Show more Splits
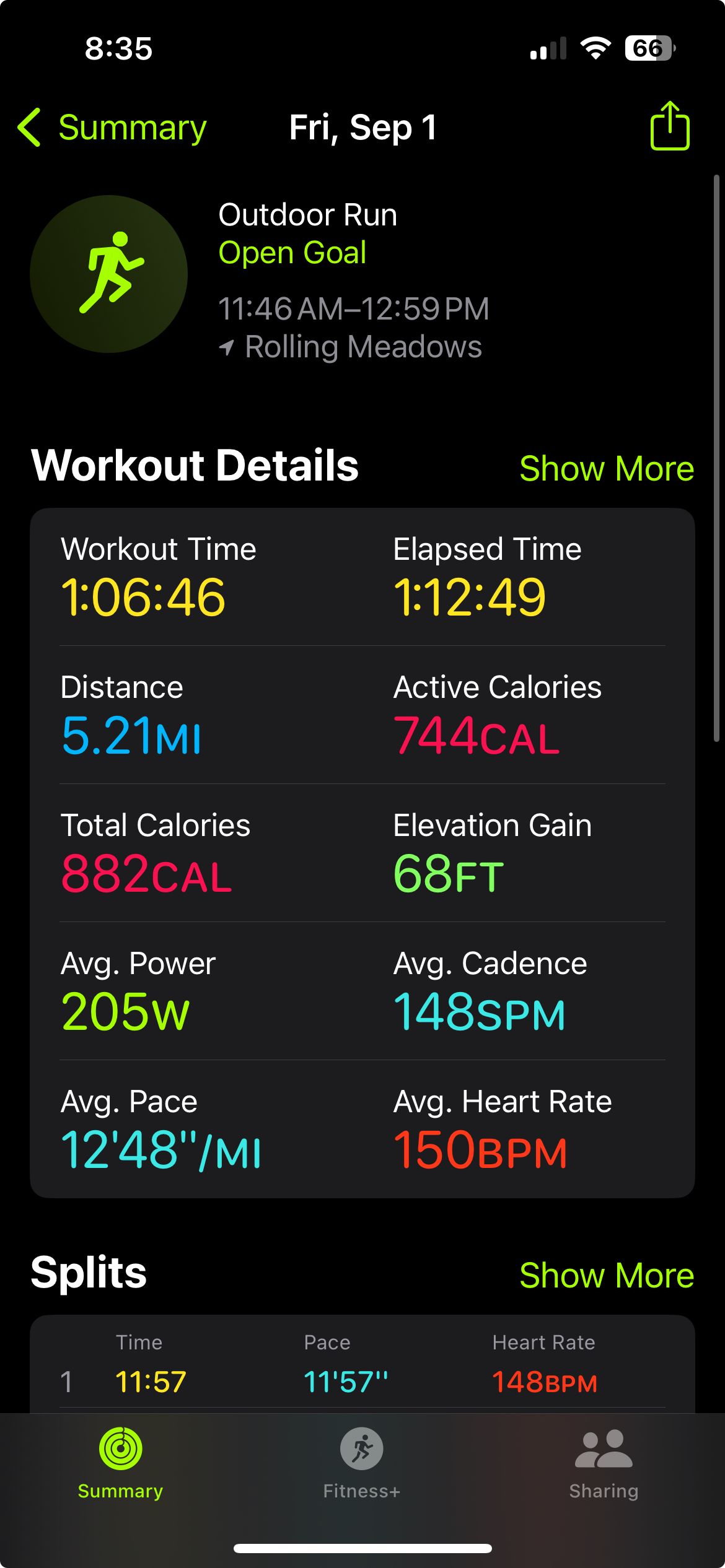The width and height of the screenshot is (725, 1568). click(607, 1275)
